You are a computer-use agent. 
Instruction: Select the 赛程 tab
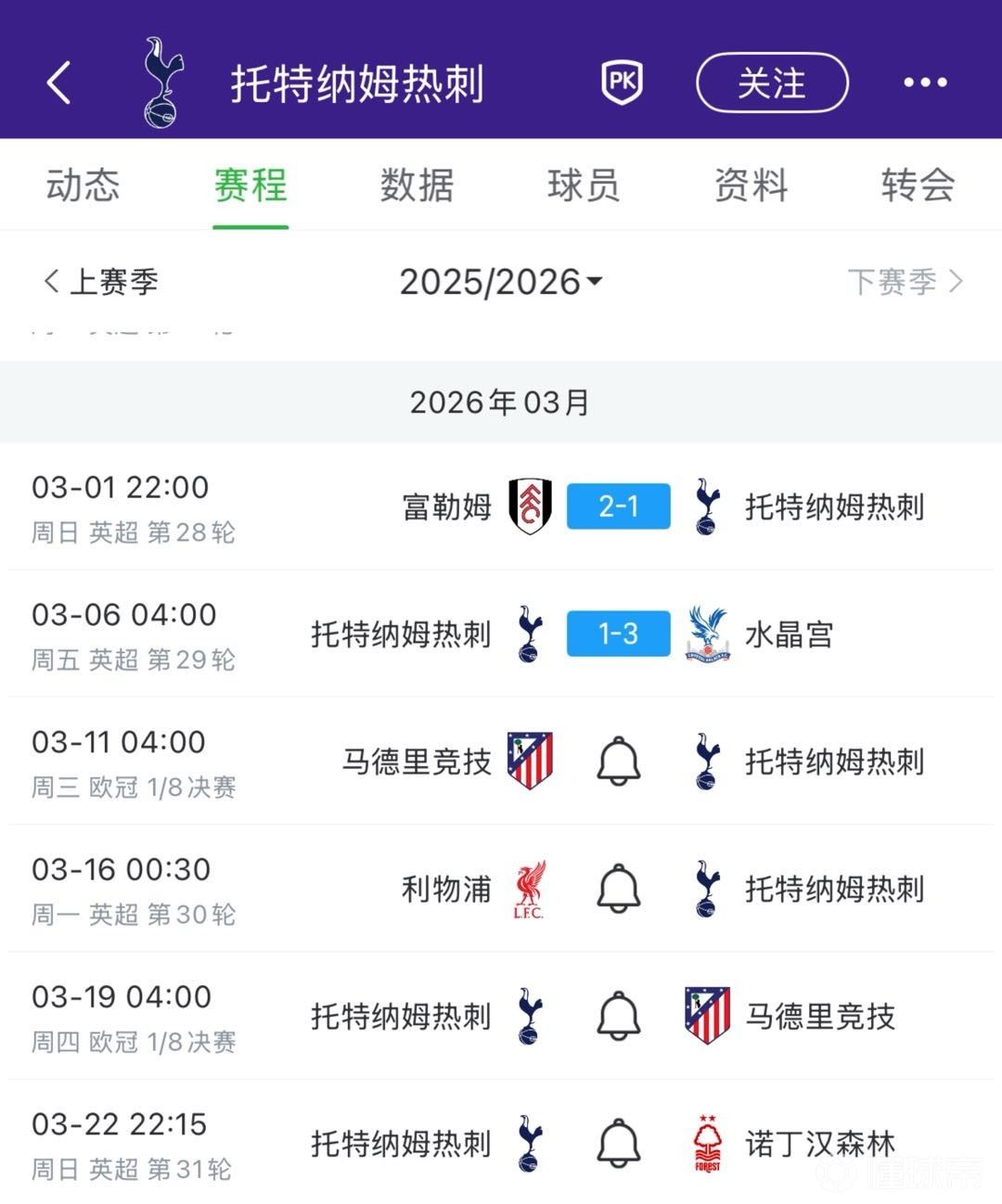click(250, 185)
